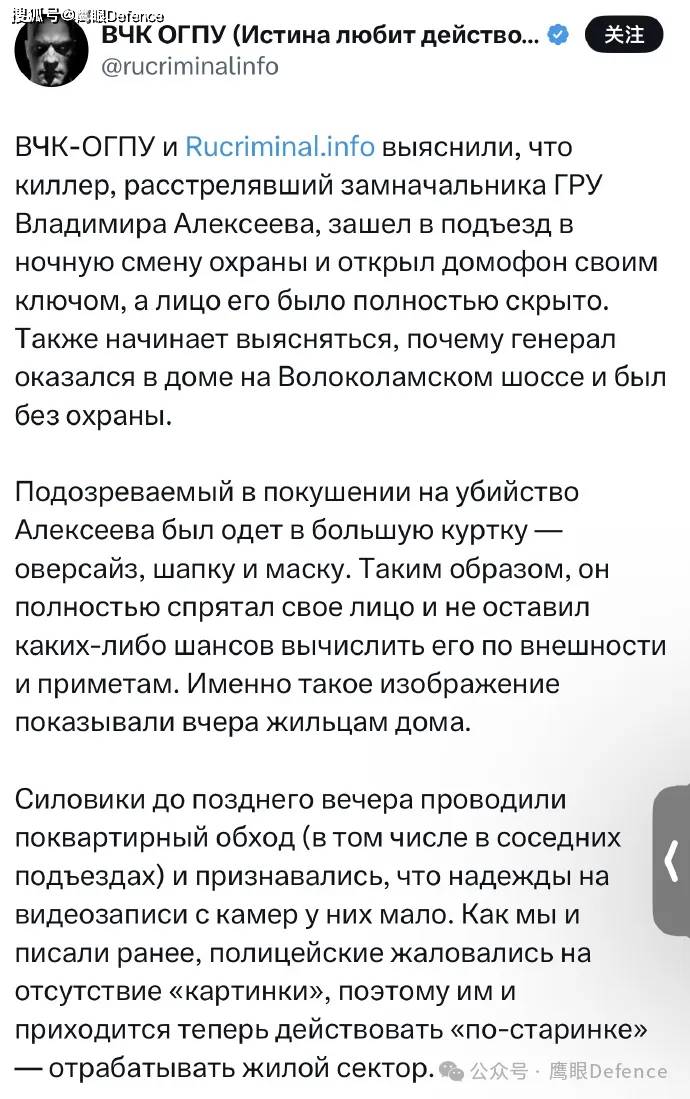Image resolution: width=690 pixels, height=1099 pixels.
Task: Expand the side panel arrow handle
Action: (x=672, y=860)
